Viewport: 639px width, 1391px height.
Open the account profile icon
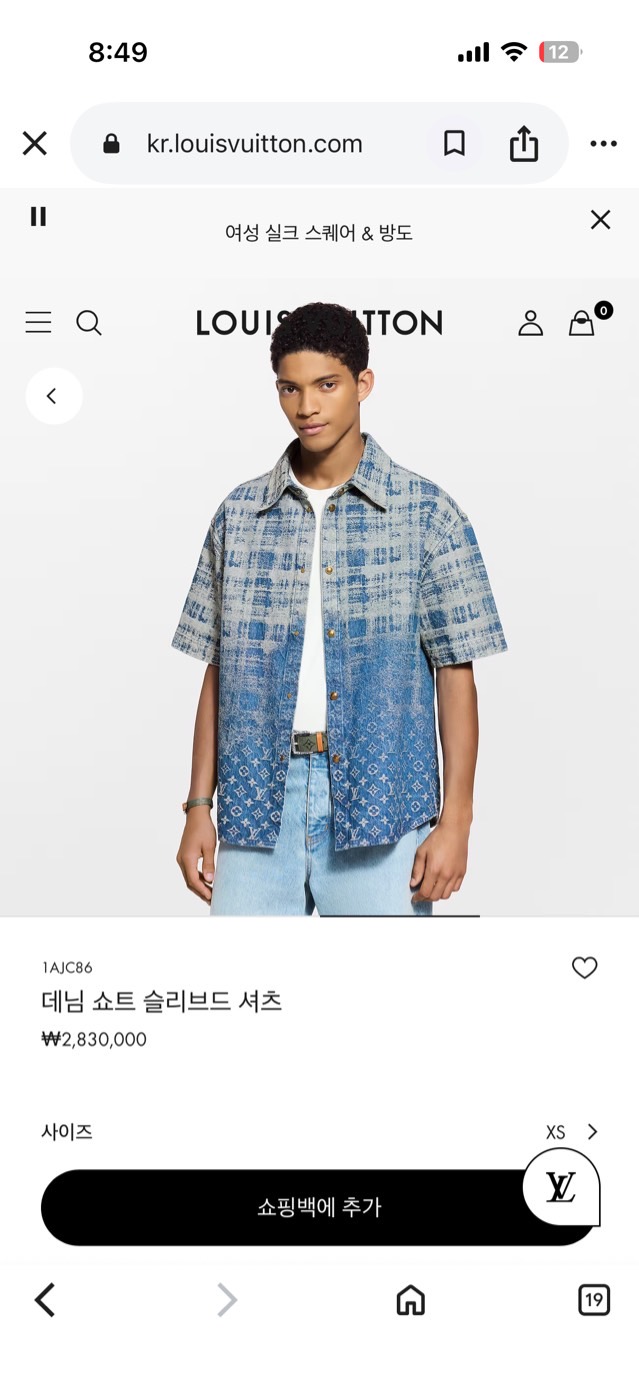[530, 322]
